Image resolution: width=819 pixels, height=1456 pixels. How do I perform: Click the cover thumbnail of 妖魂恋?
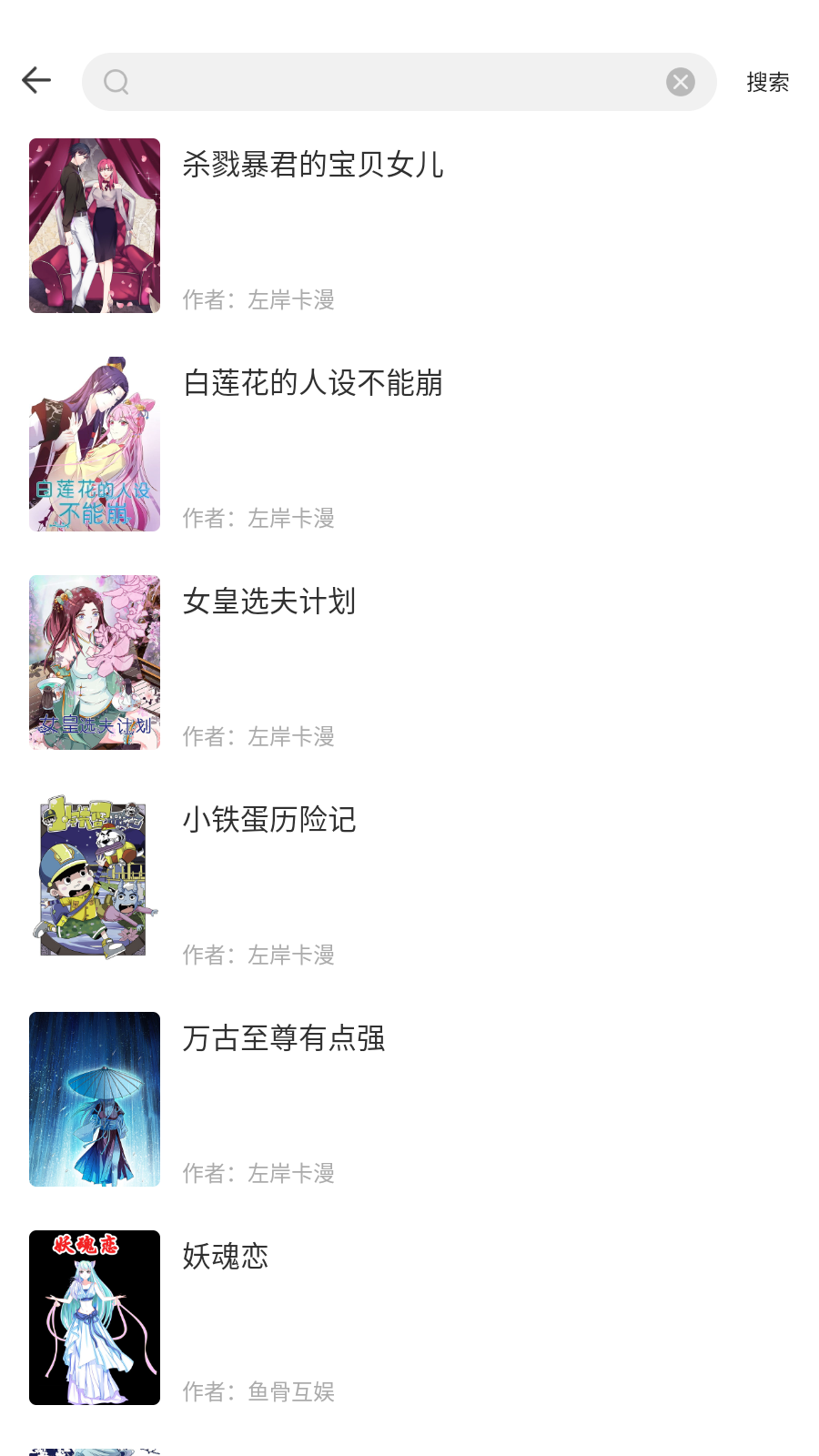(94, 1317)
